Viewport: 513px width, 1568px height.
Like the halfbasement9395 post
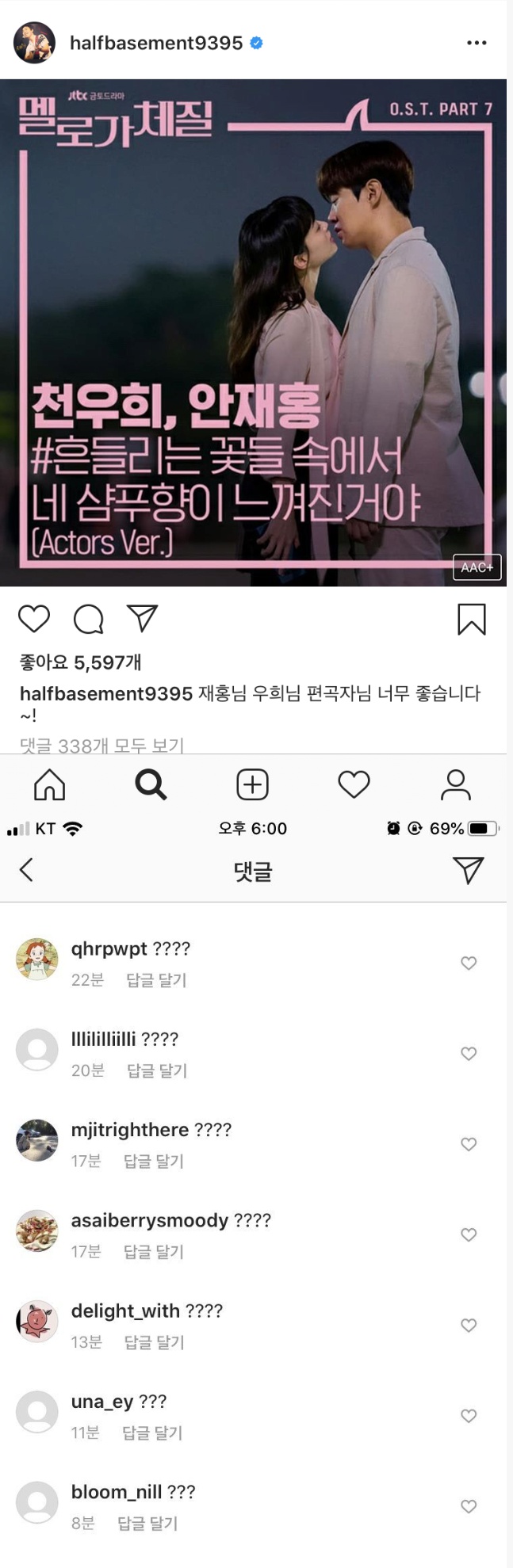point(34,619)
